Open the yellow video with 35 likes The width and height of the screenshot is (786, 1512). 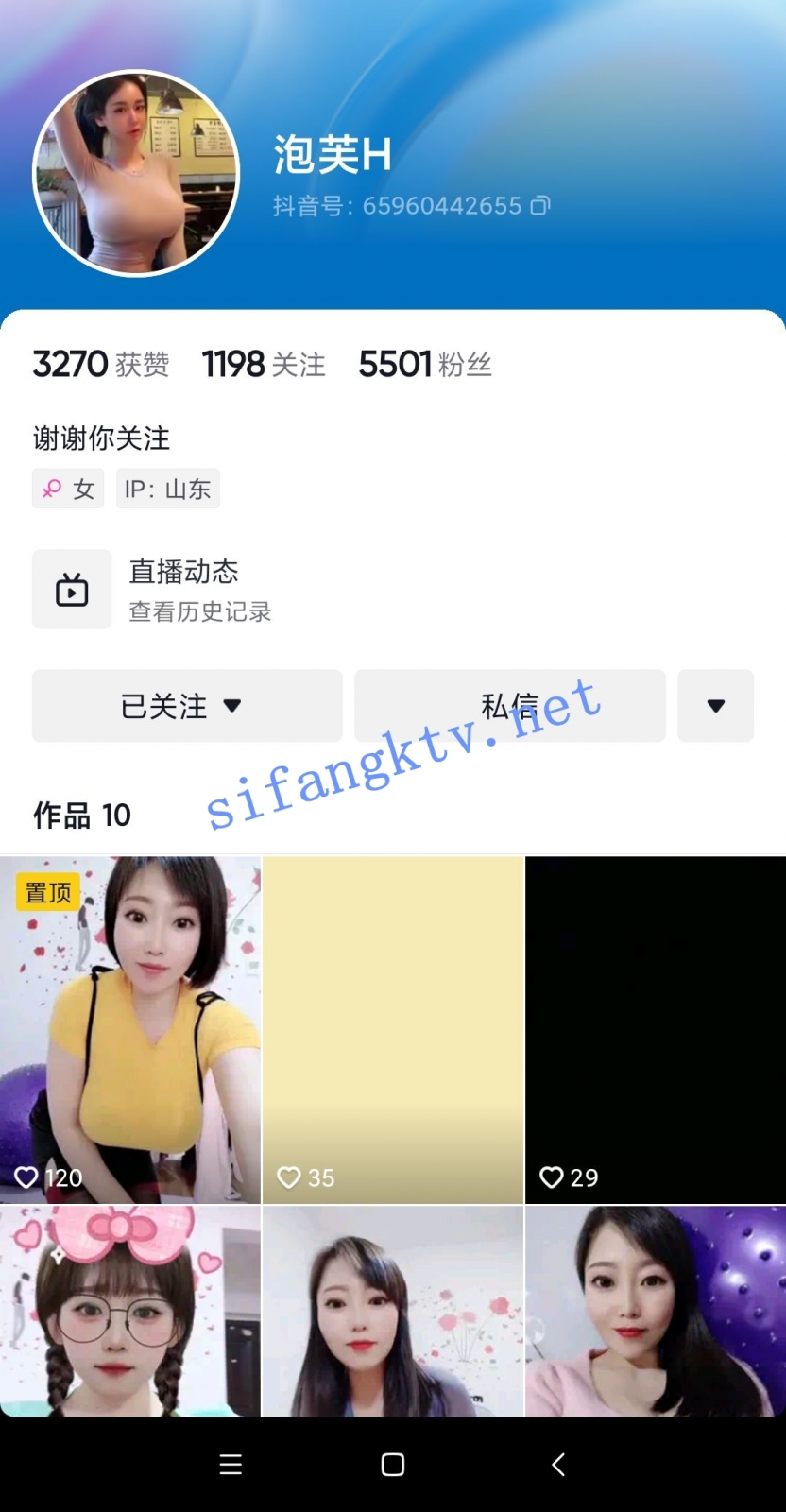pos(393,1030)
